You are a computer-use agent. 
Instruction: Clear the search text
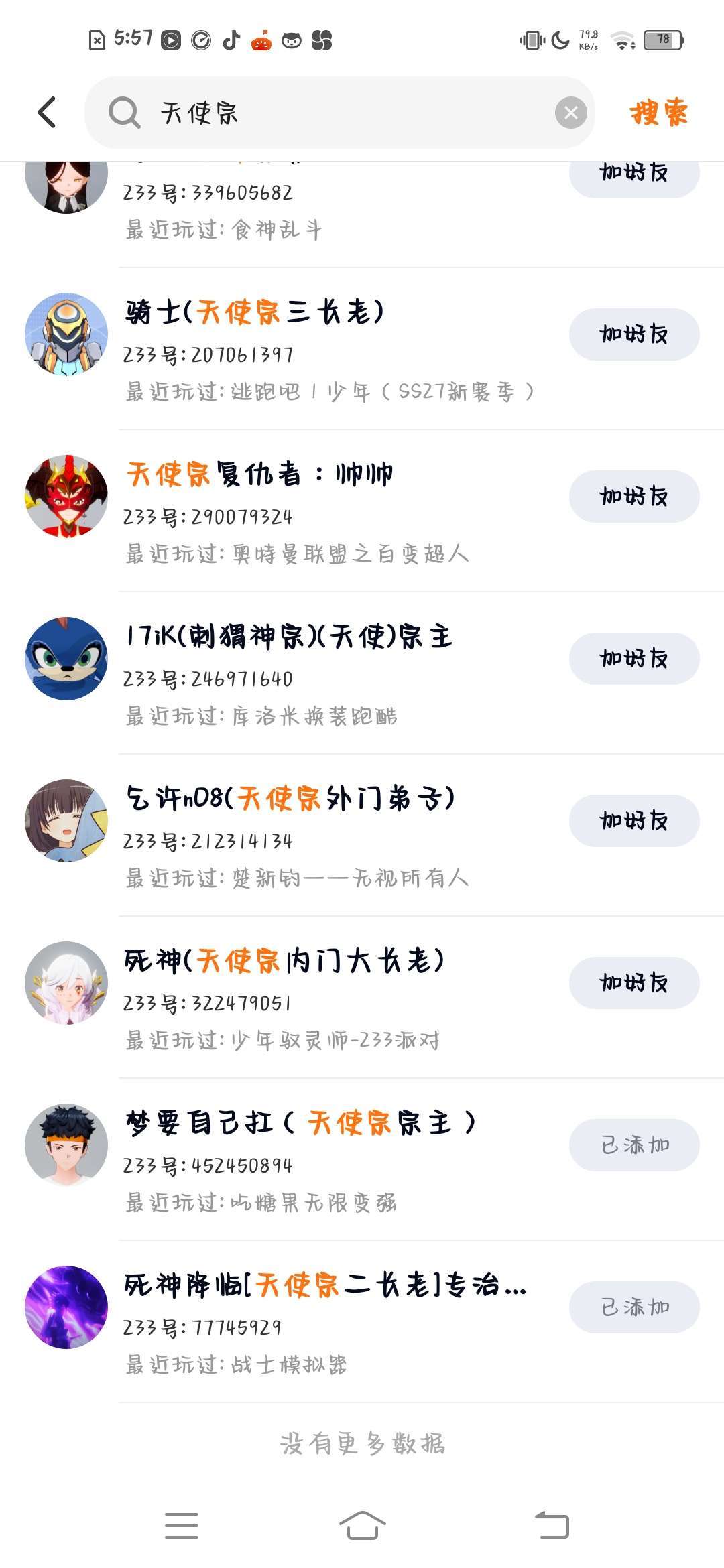pos(570,113)
